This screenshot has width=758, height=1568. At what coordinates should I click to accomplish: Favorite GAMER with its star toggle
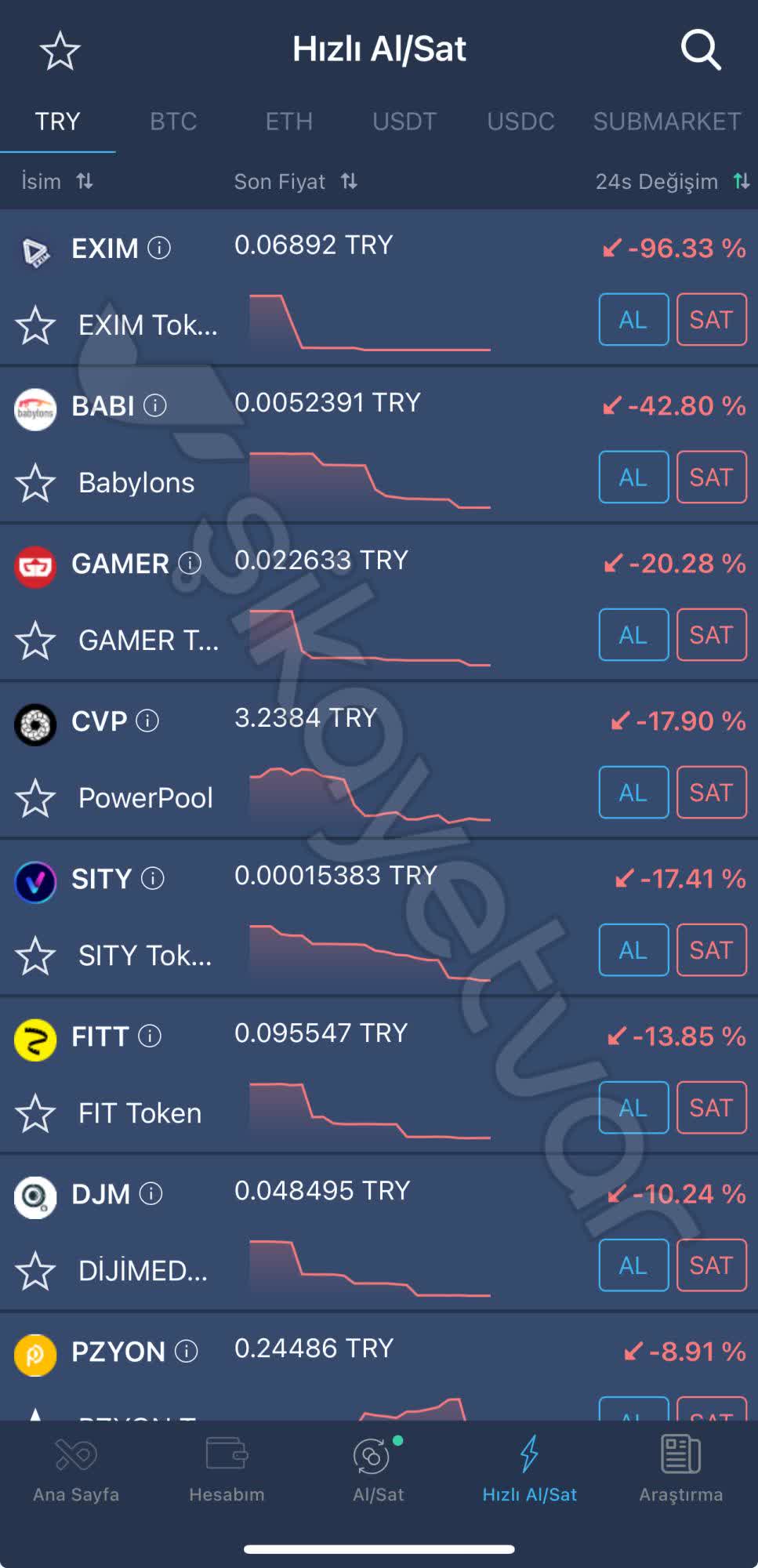[35, 641]
